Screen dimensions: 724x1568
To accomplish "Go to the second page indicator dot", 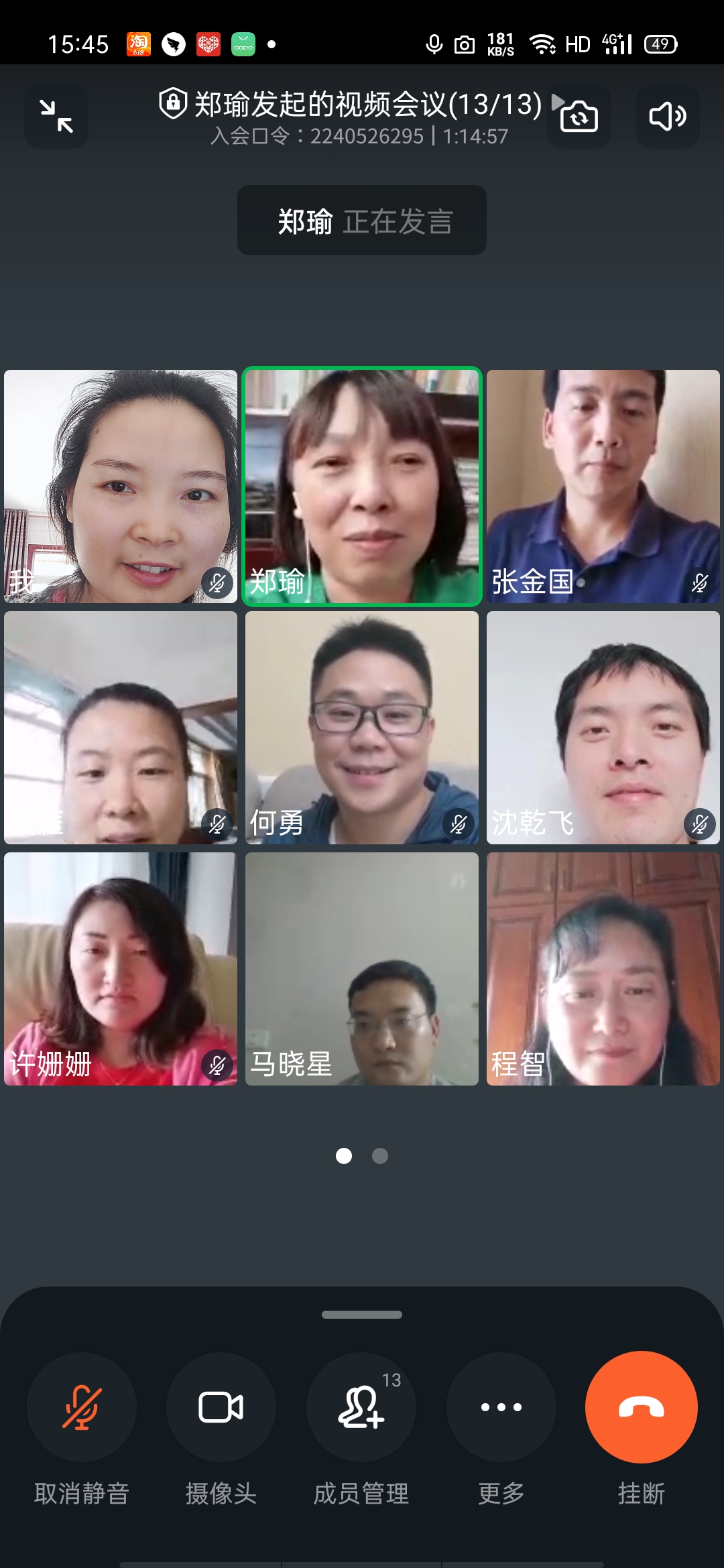I will point(380,1156).
